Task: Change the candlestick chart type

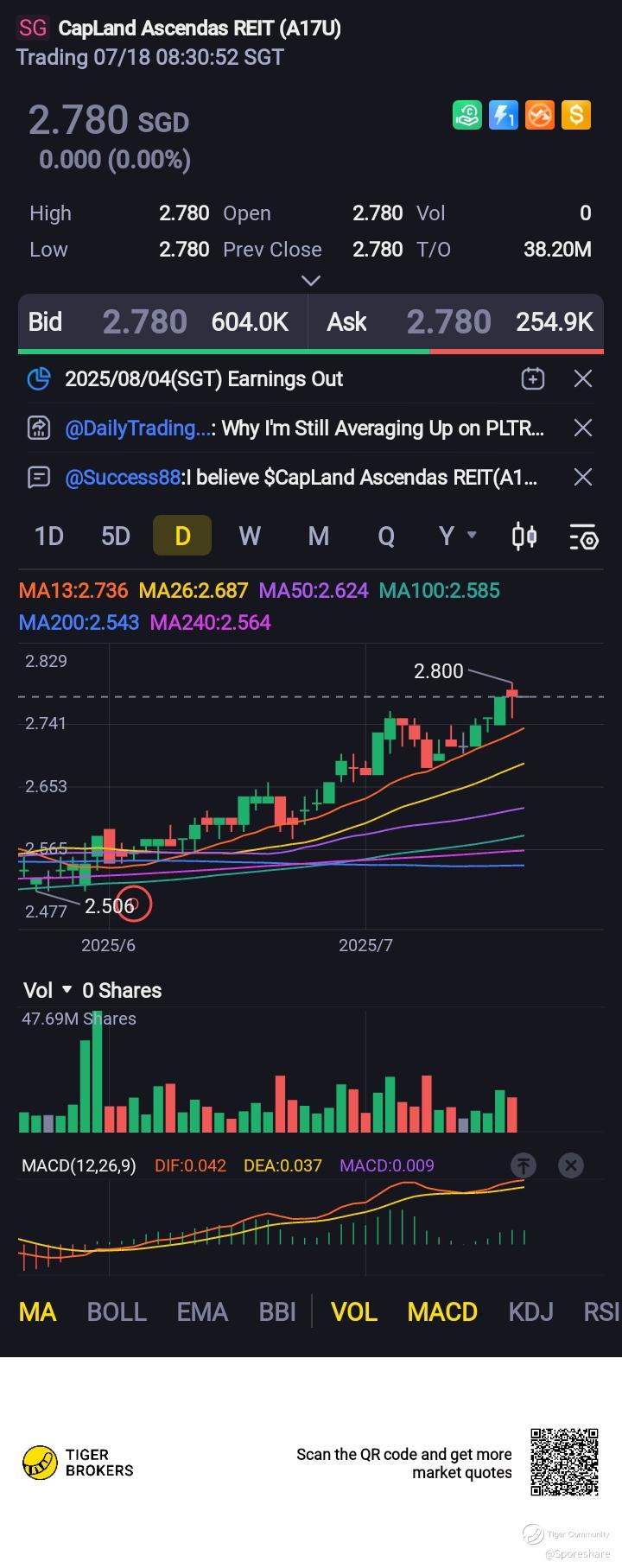Action: [524, 536]
